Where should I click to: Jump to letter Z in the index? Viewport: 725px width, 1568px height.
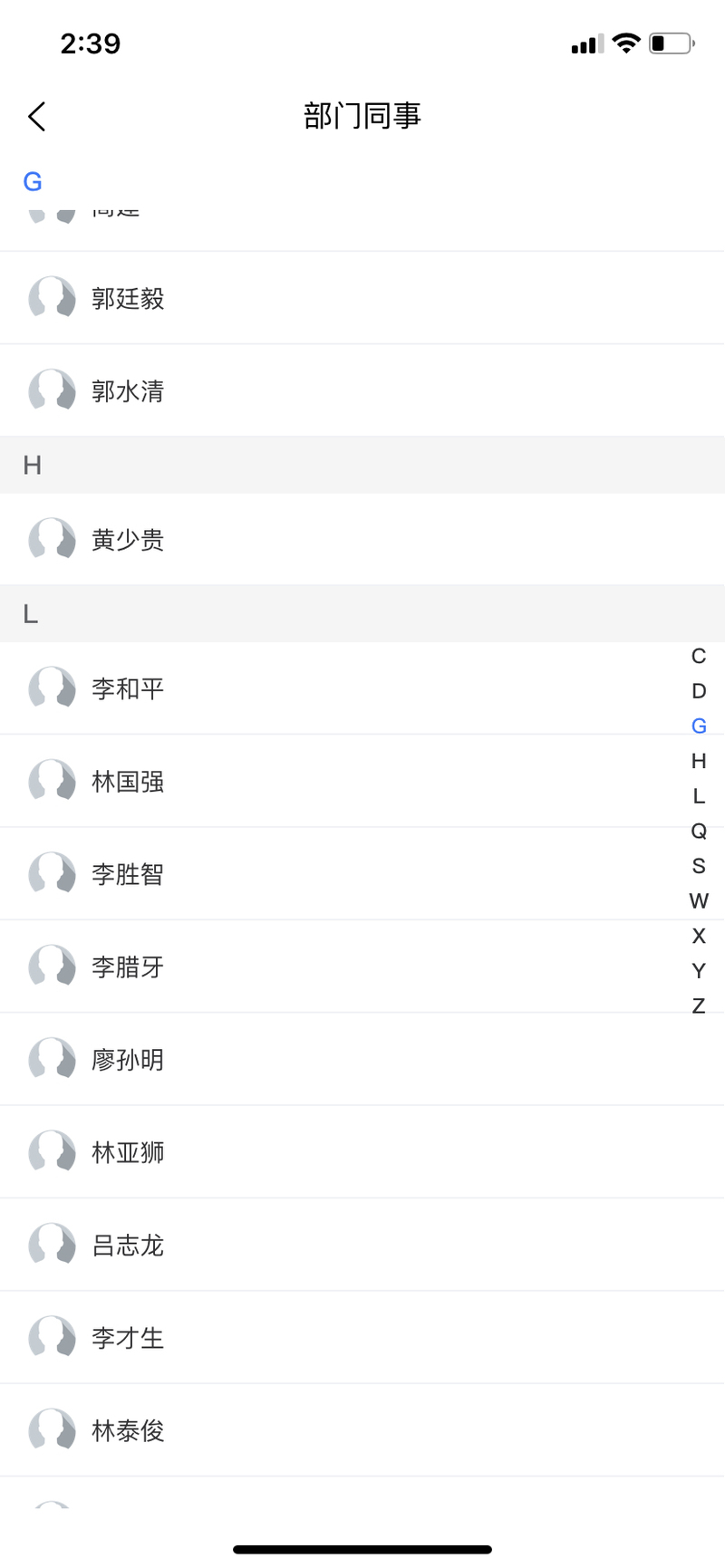coord(699,1005)
